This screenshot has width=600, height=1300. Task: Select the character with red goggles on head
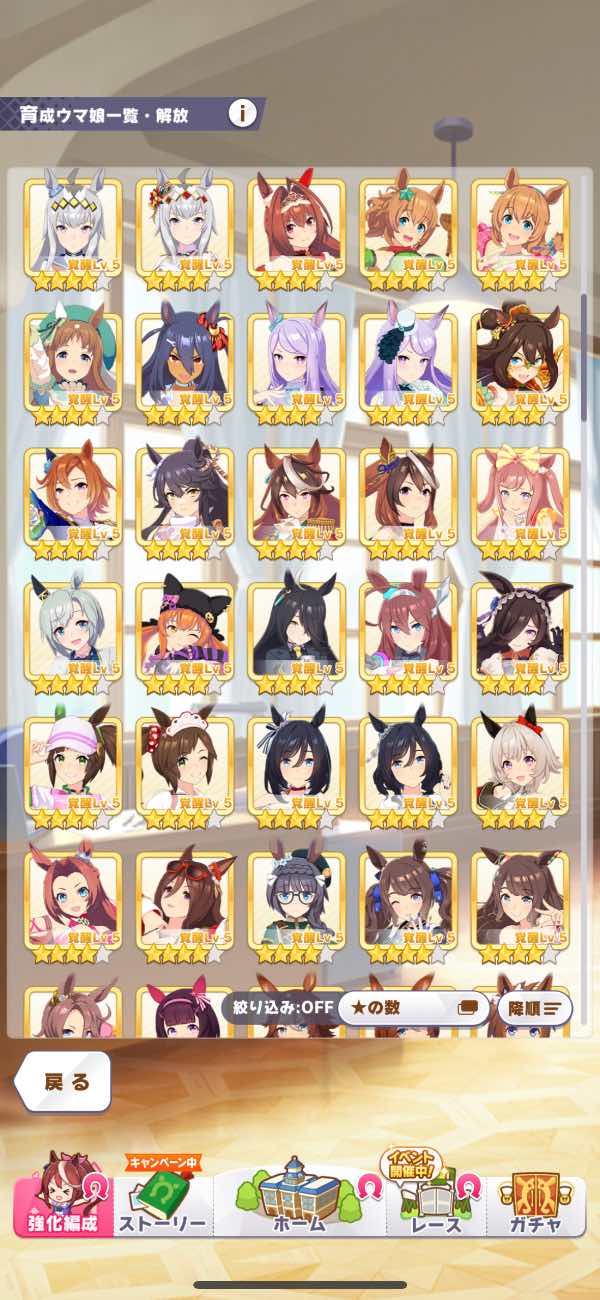[184, 898]
